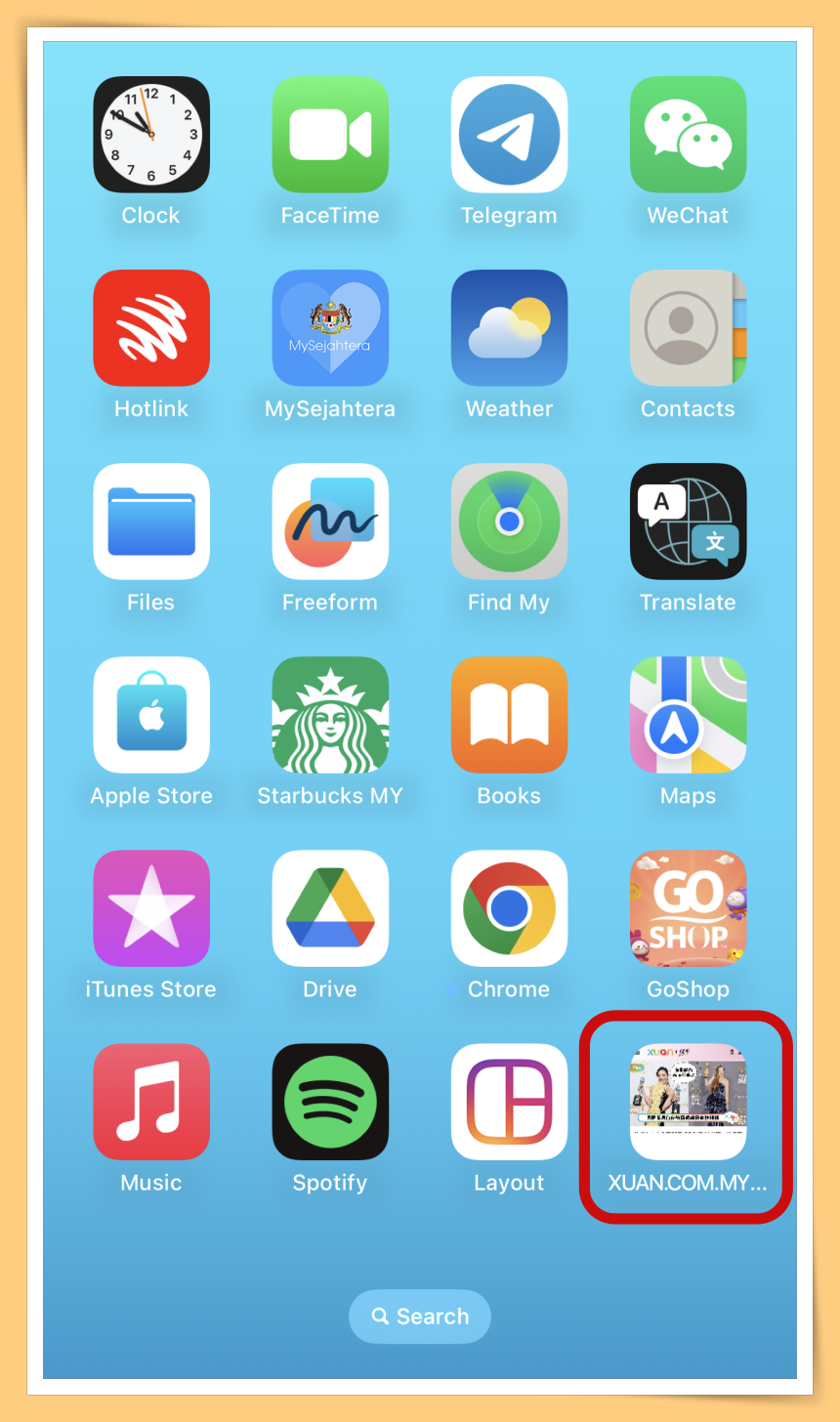Launch Spotify

pos(330,1102)
